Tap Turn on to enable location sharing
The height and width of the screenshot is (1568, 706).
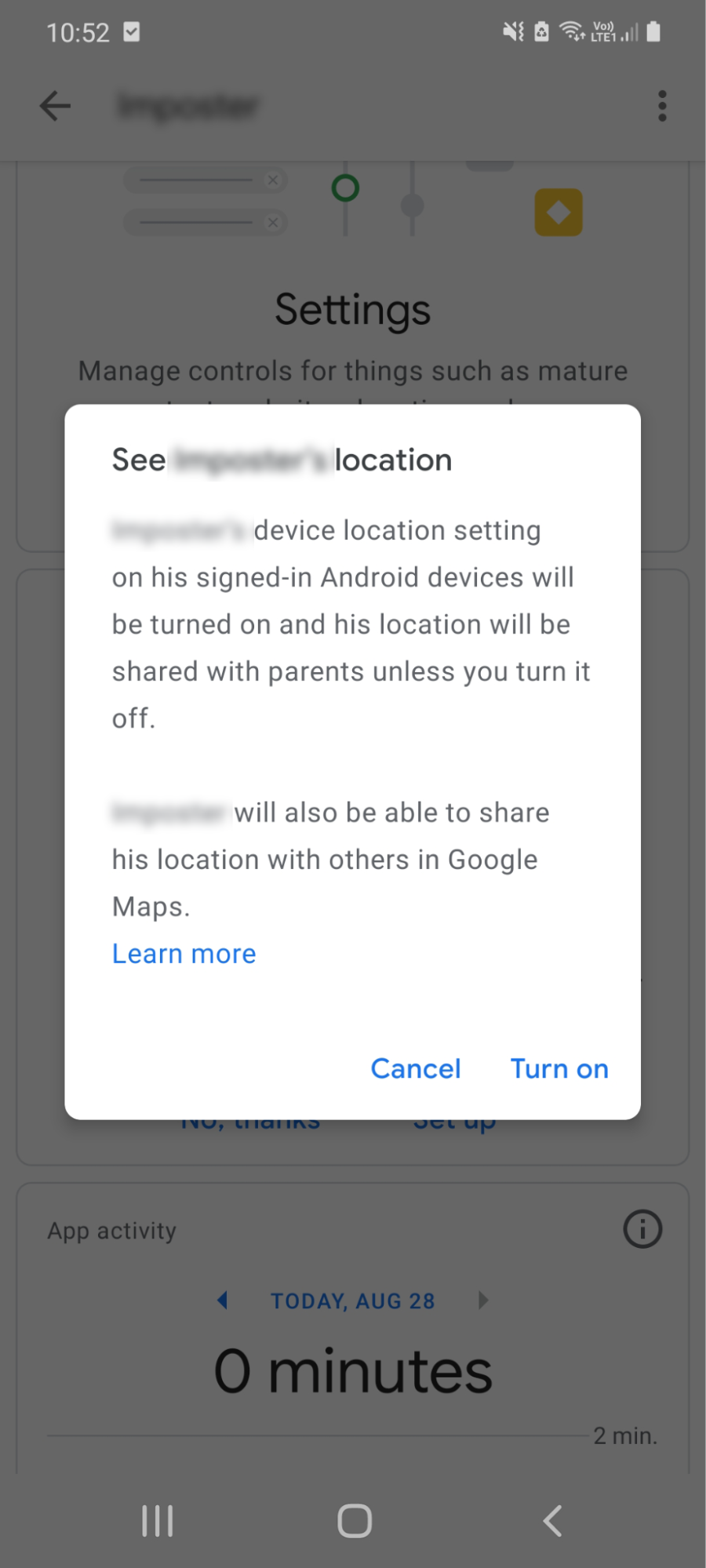(x=559, y=1068)
